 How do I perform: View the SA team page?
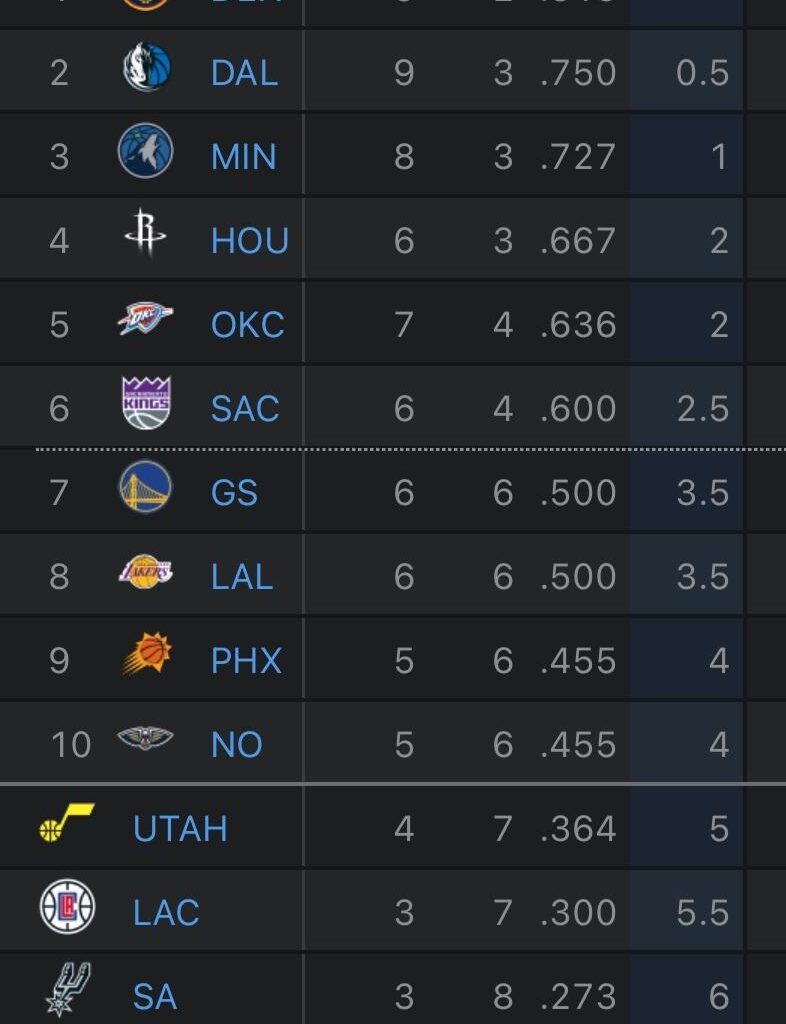click(x=155, y=997)
